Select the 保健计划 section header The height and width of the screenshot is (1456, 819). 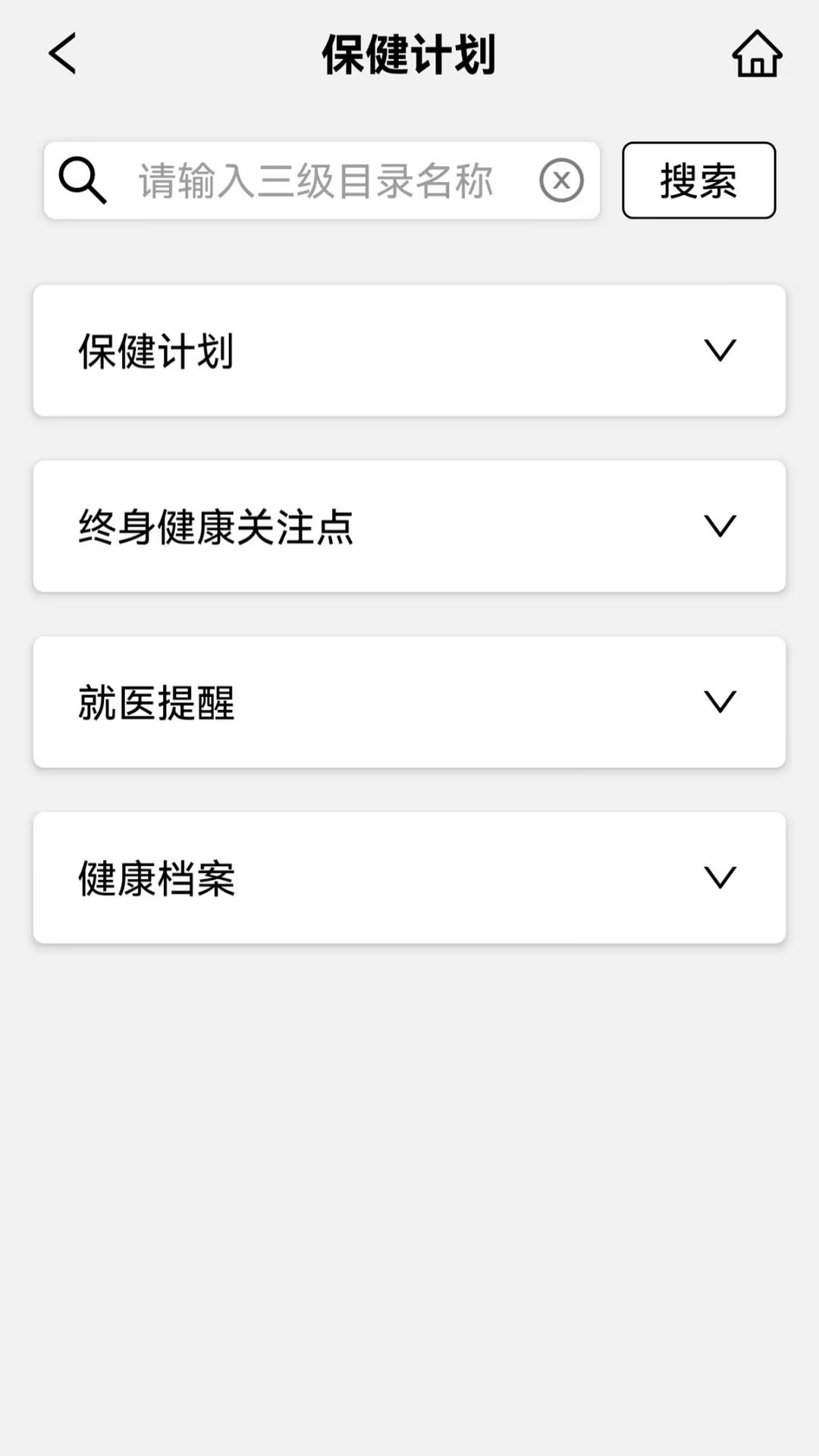coord(155,350)
